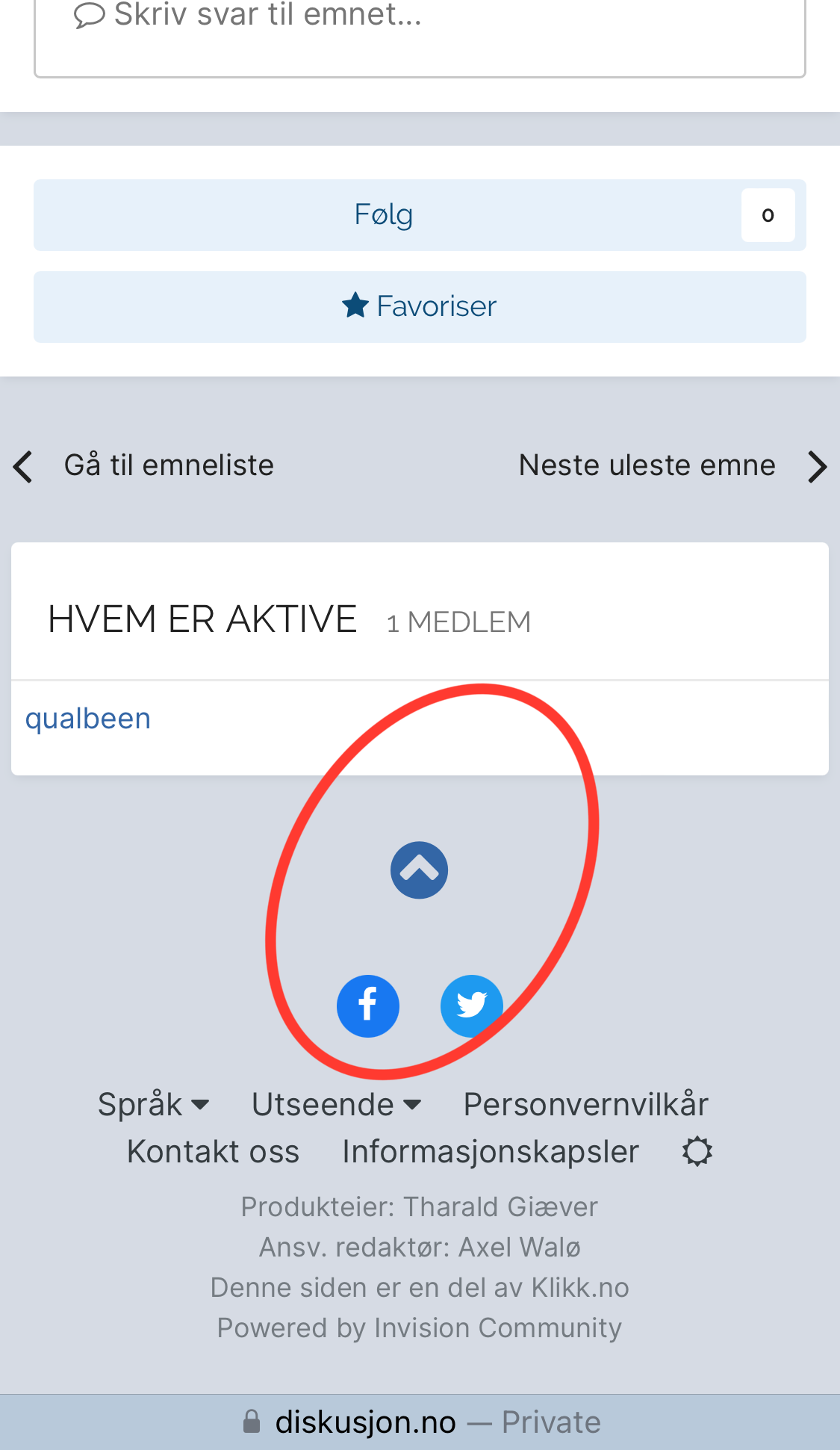Tap the Favoriser star button
Viewport: 840px width, 1450px height.
coord(420,307)
